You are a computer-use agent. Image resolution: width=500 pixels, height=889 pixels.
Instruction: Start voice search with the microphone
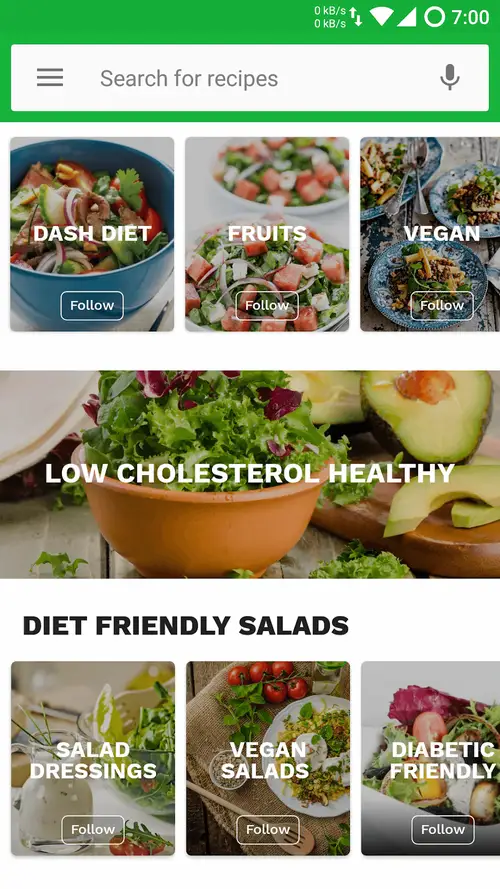450,78
